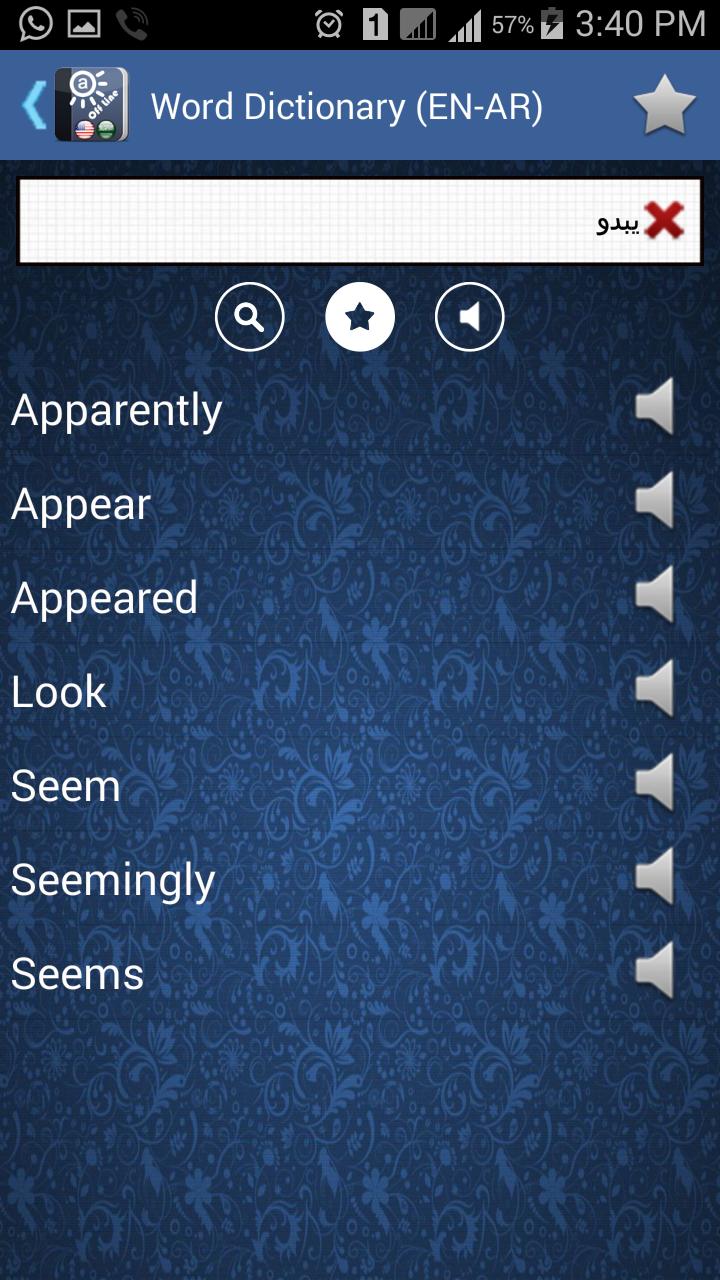Play audio for Apparently
The height and width of the screenshot is (1280, 720).
click(x=656, y=406)
